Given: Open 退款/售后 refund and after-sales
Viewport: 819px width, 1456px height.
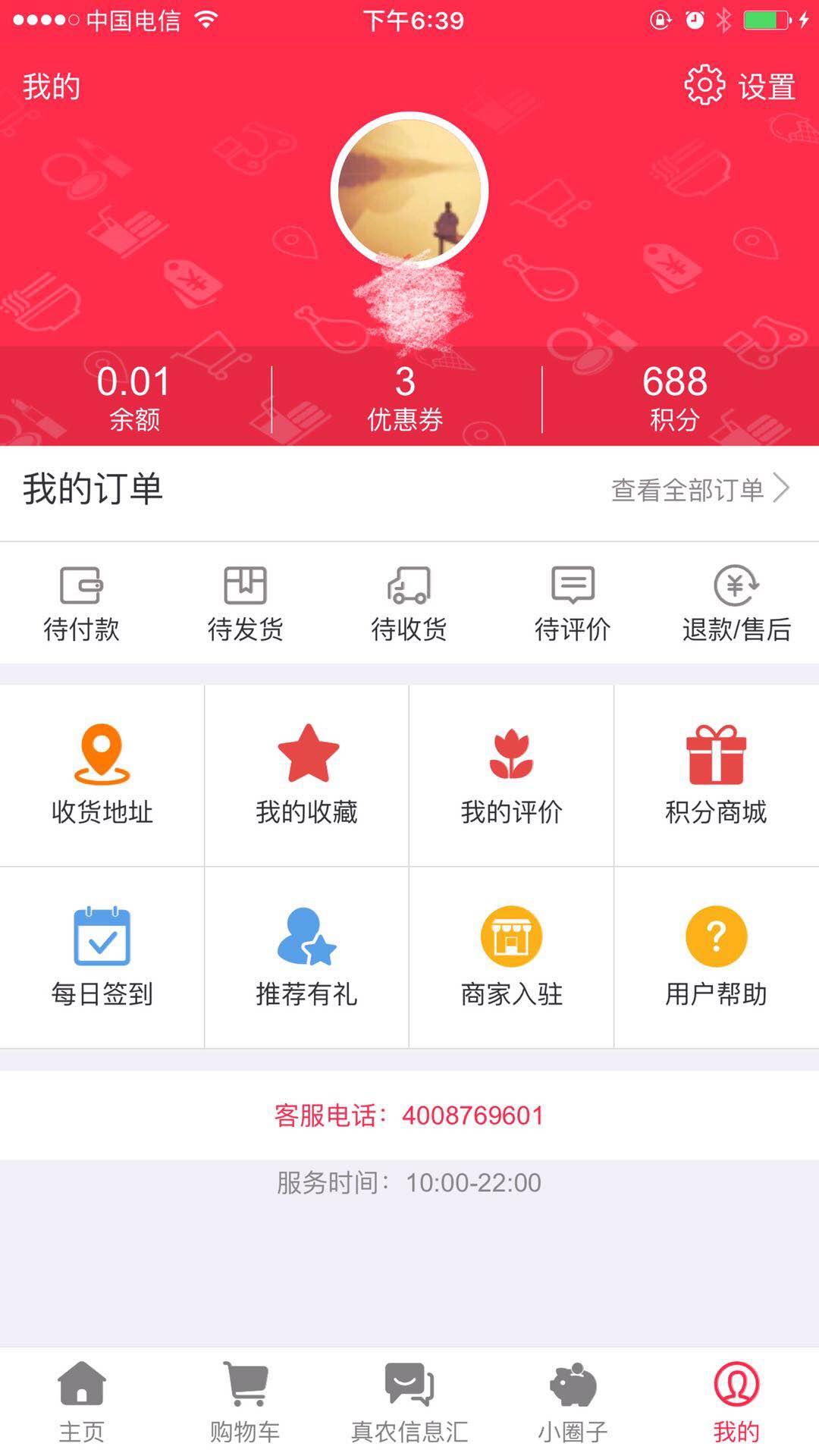Looking at the screenshot, I should click(736, 603).
